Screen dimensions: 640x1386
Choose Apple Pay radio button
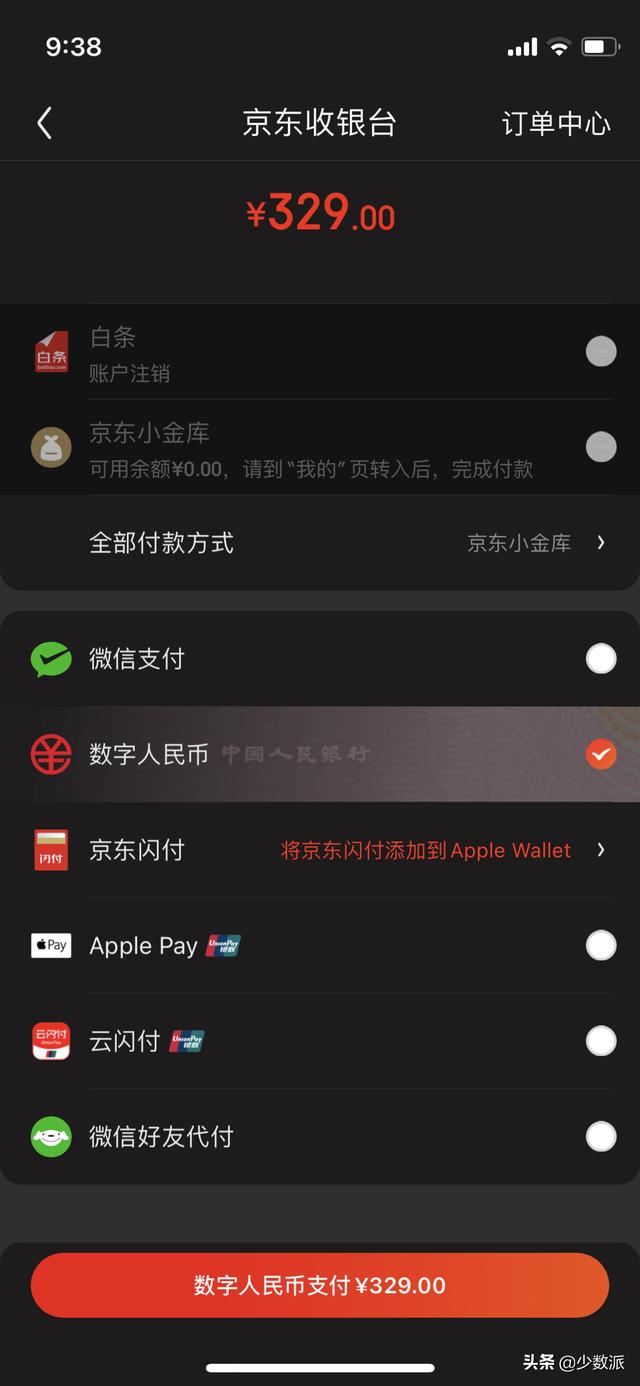click(600, 945)
